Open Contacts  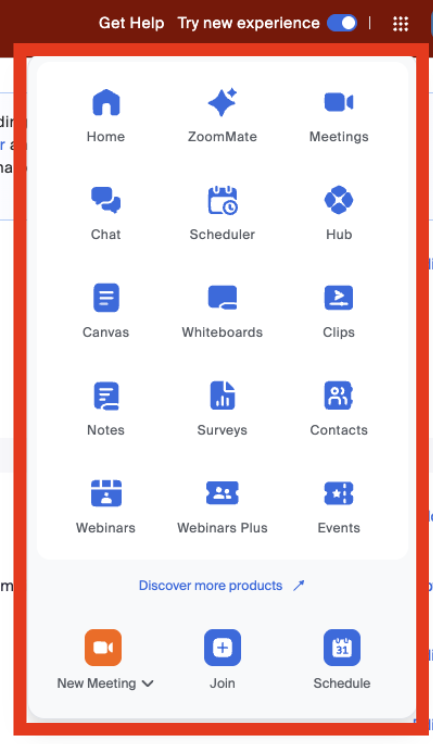point(339,409)
